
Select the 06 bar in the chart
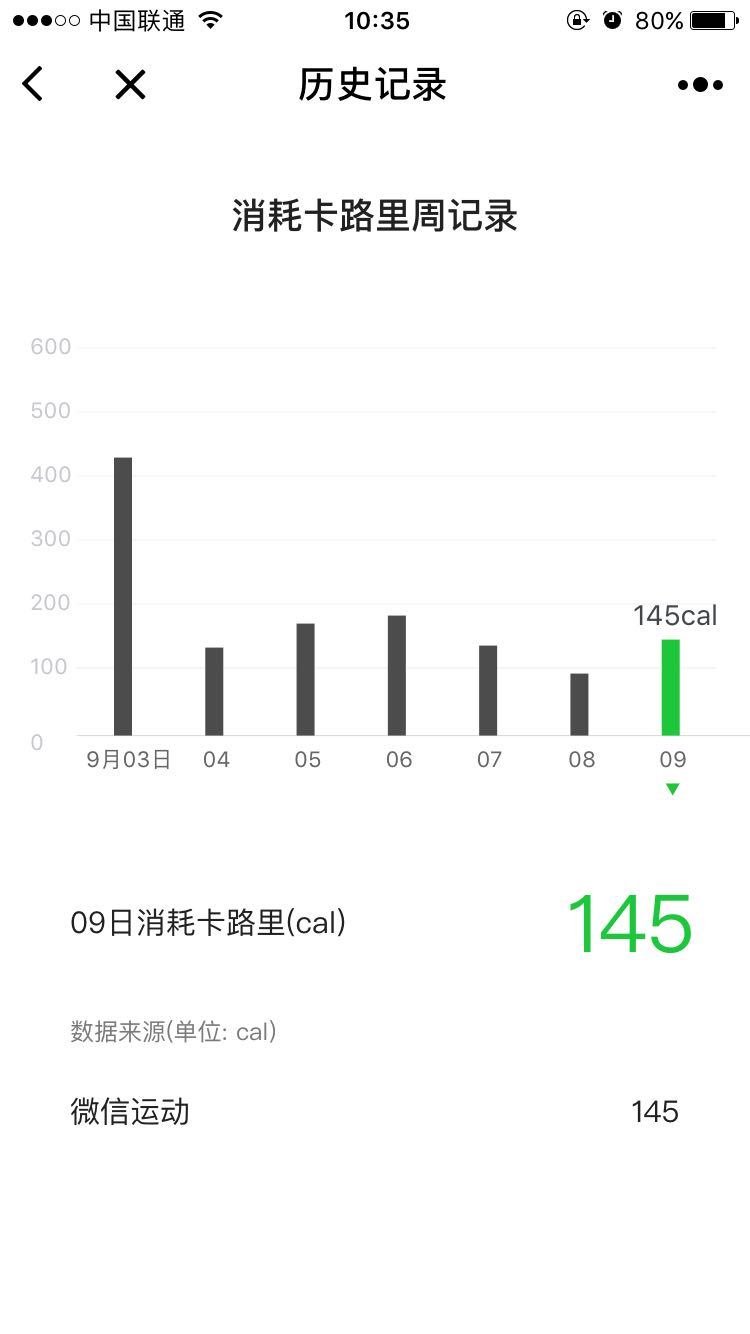[x=397, y=675]
